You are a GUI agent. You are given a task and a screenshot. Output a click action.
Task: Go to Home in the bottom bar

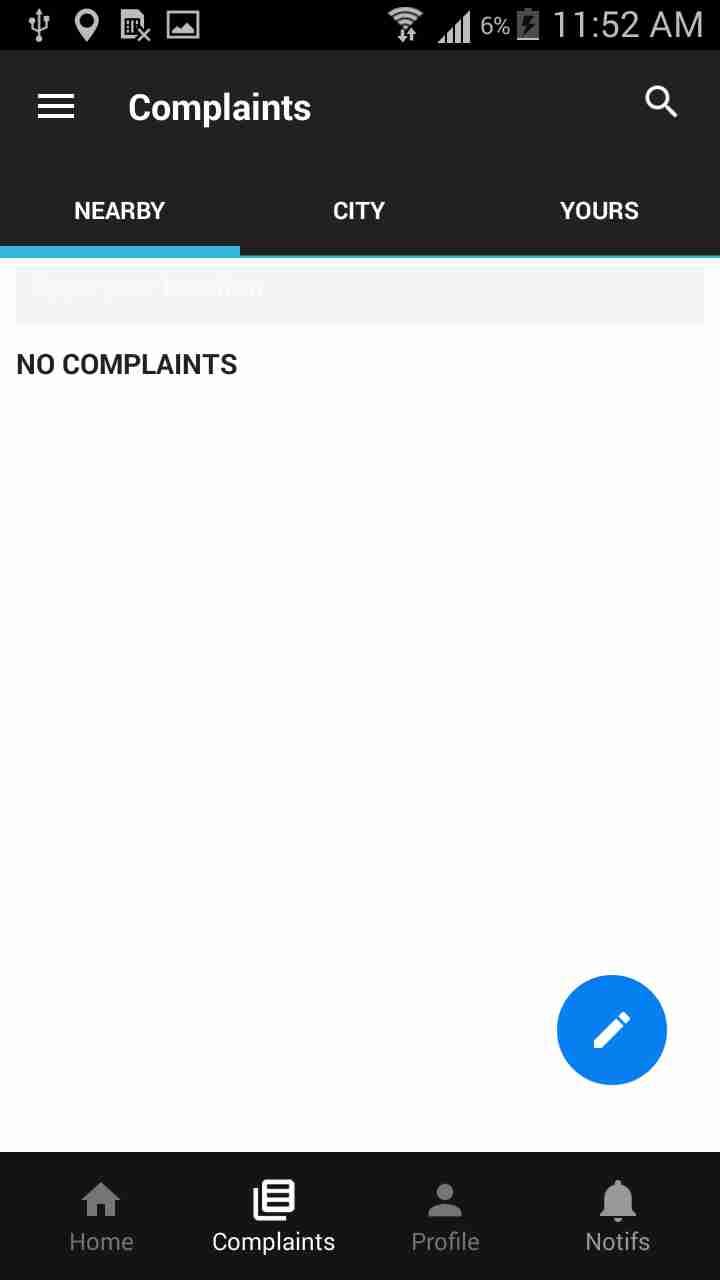(101, 1216)
